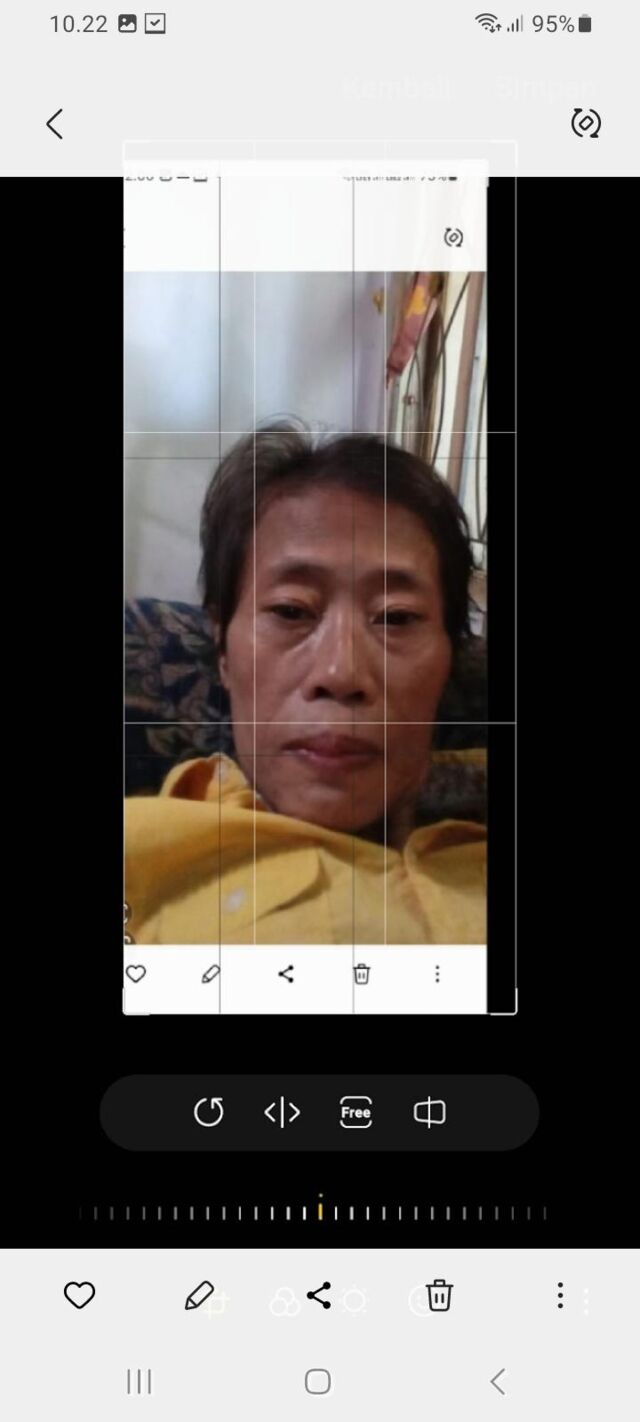
Task: Open the Free aspect ratio options
Action: click(355, 1112)
